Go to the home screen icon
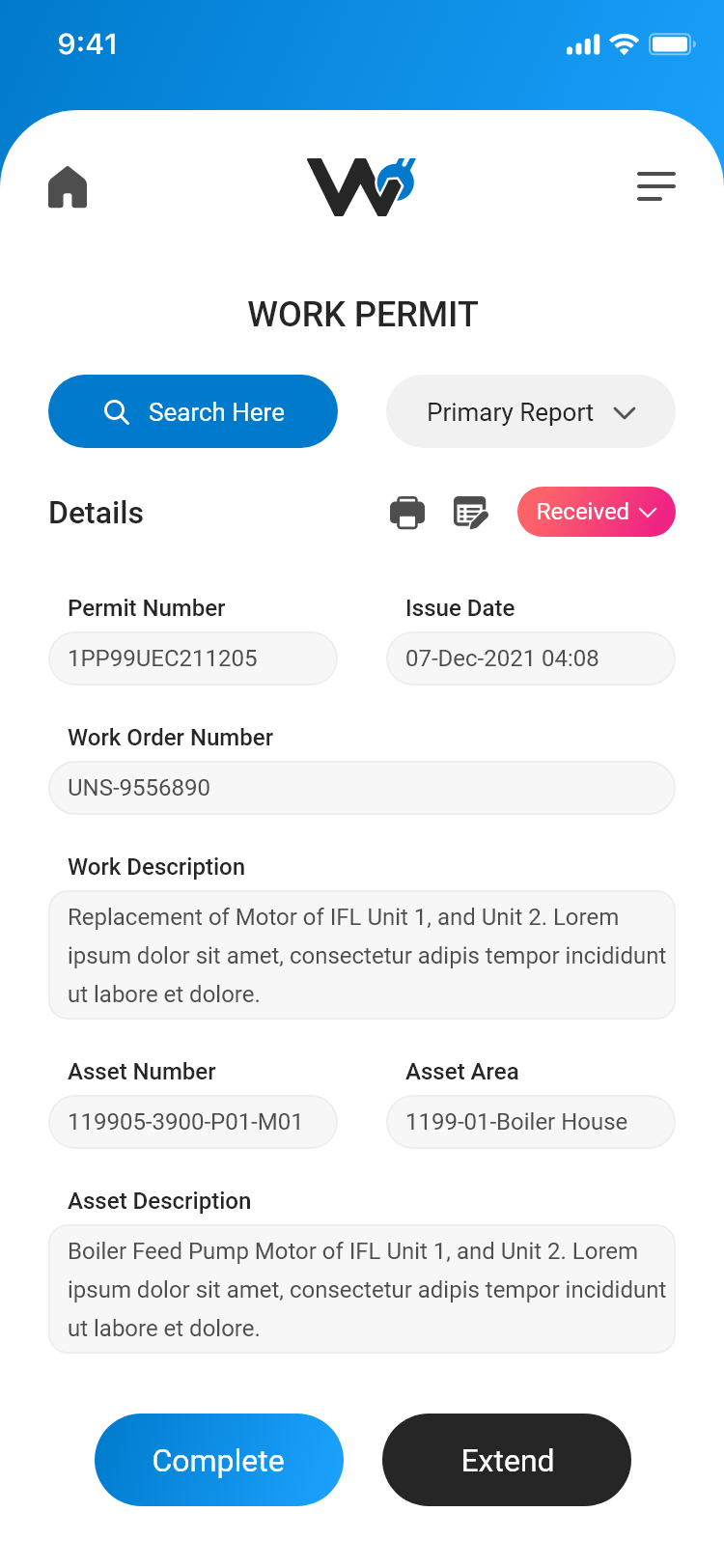Screen dimensions: 724x1568 pyautogui.click(x=68, y=186)
